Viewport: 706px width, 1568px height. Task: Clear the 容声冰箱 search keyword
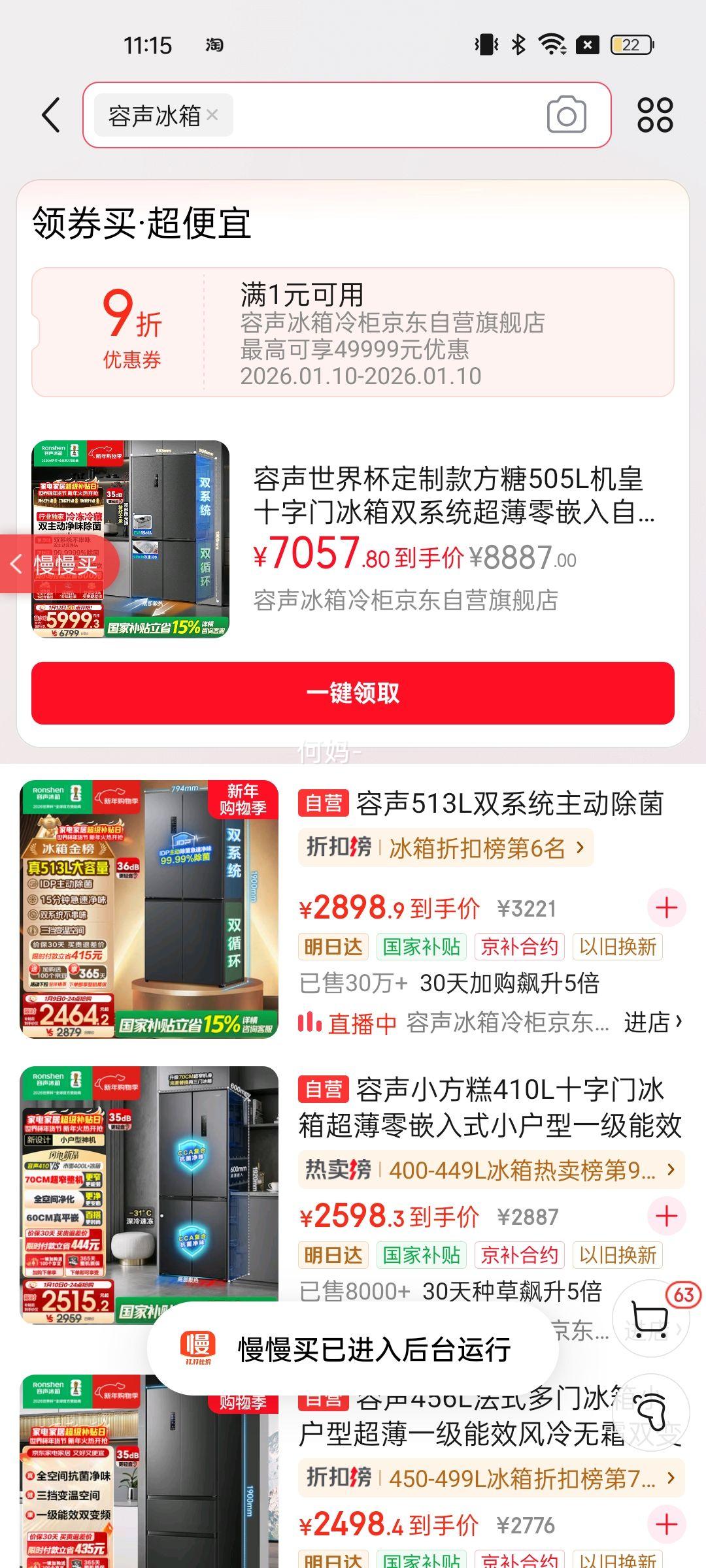point(212,115)
